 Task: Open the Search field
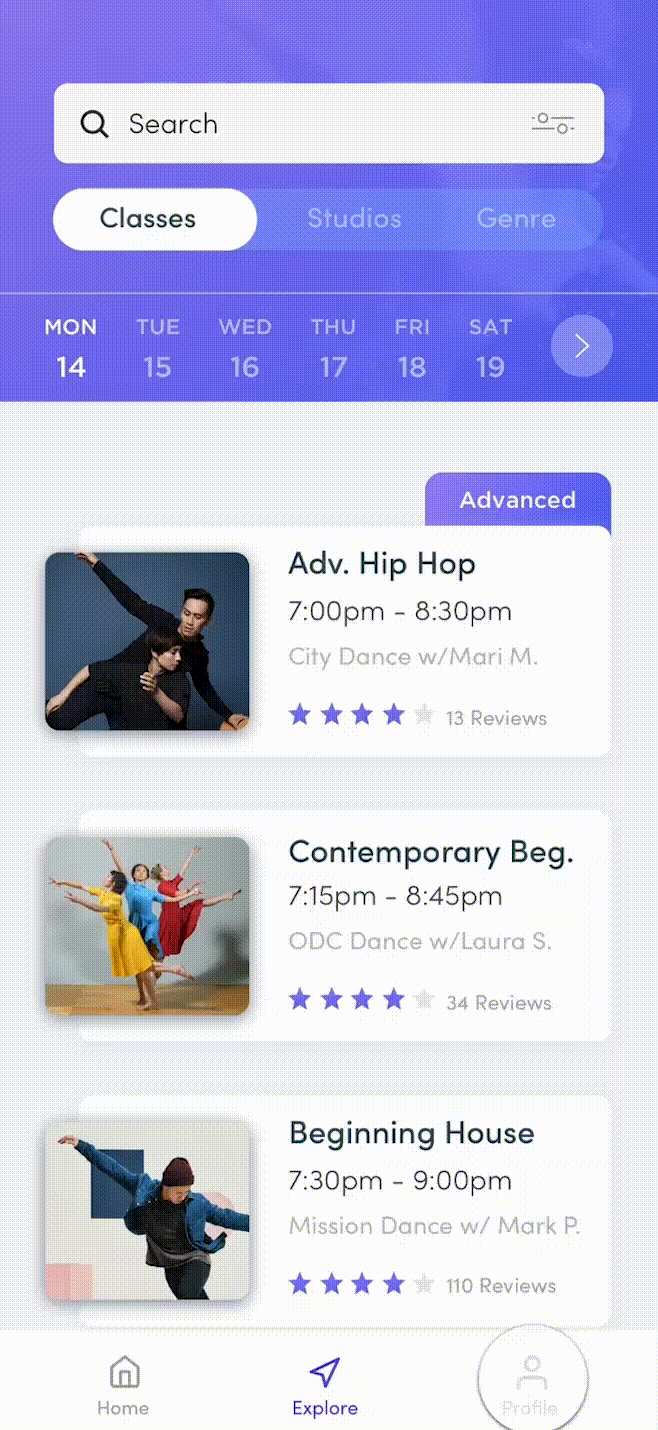(300, 124)
